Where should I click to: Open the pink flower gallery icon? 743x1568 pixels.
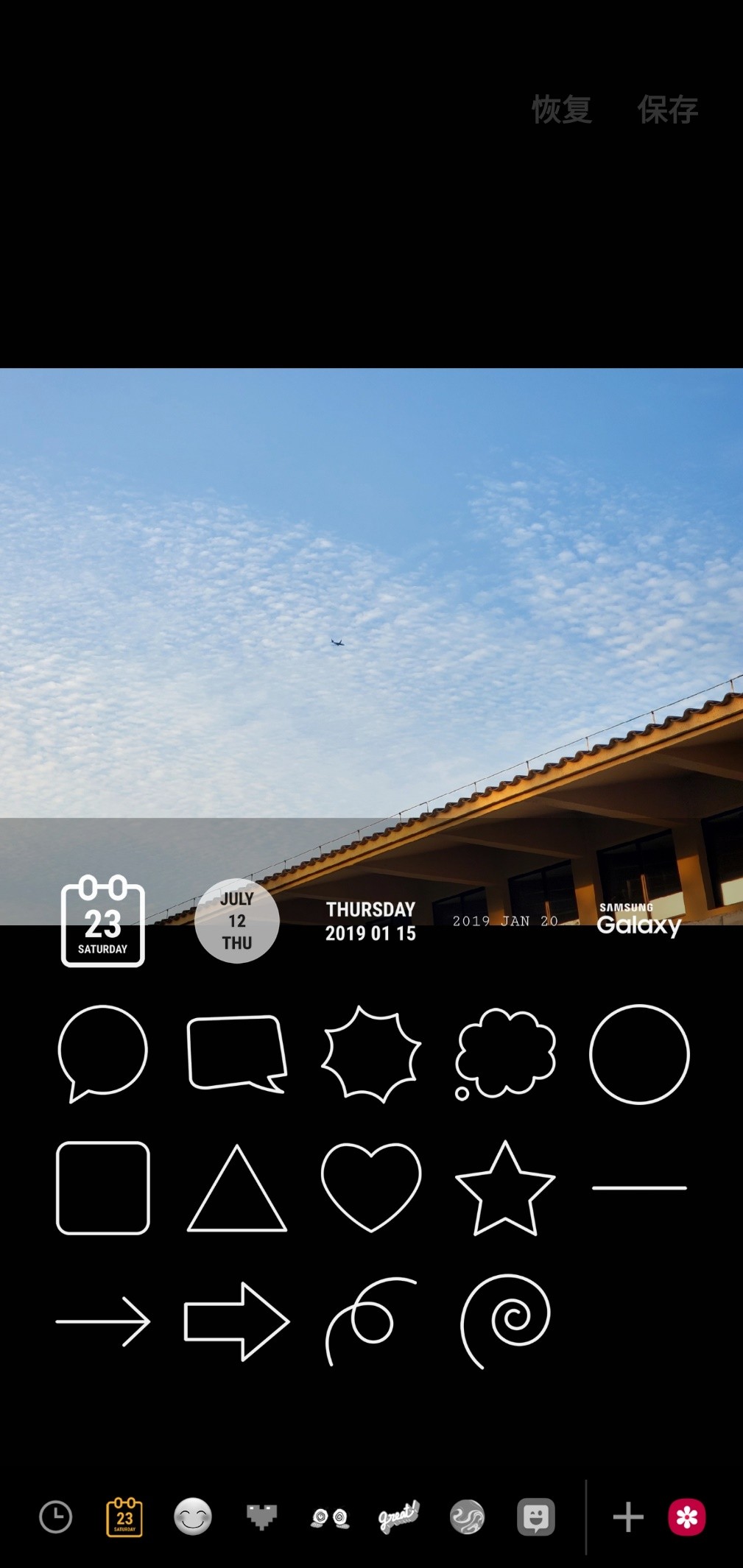(686, 1517)
